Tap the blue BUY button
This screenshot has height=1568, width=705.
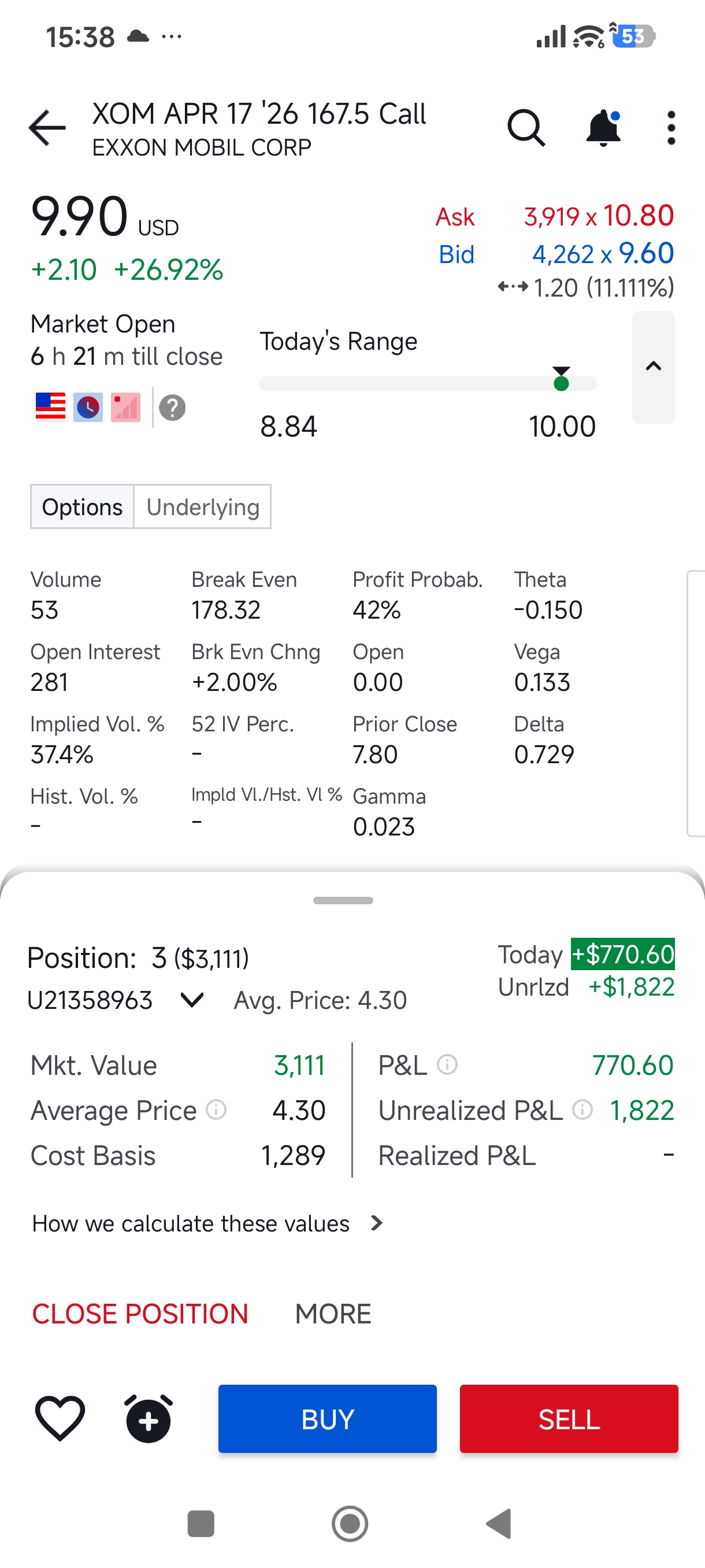tap(327, 1419)
